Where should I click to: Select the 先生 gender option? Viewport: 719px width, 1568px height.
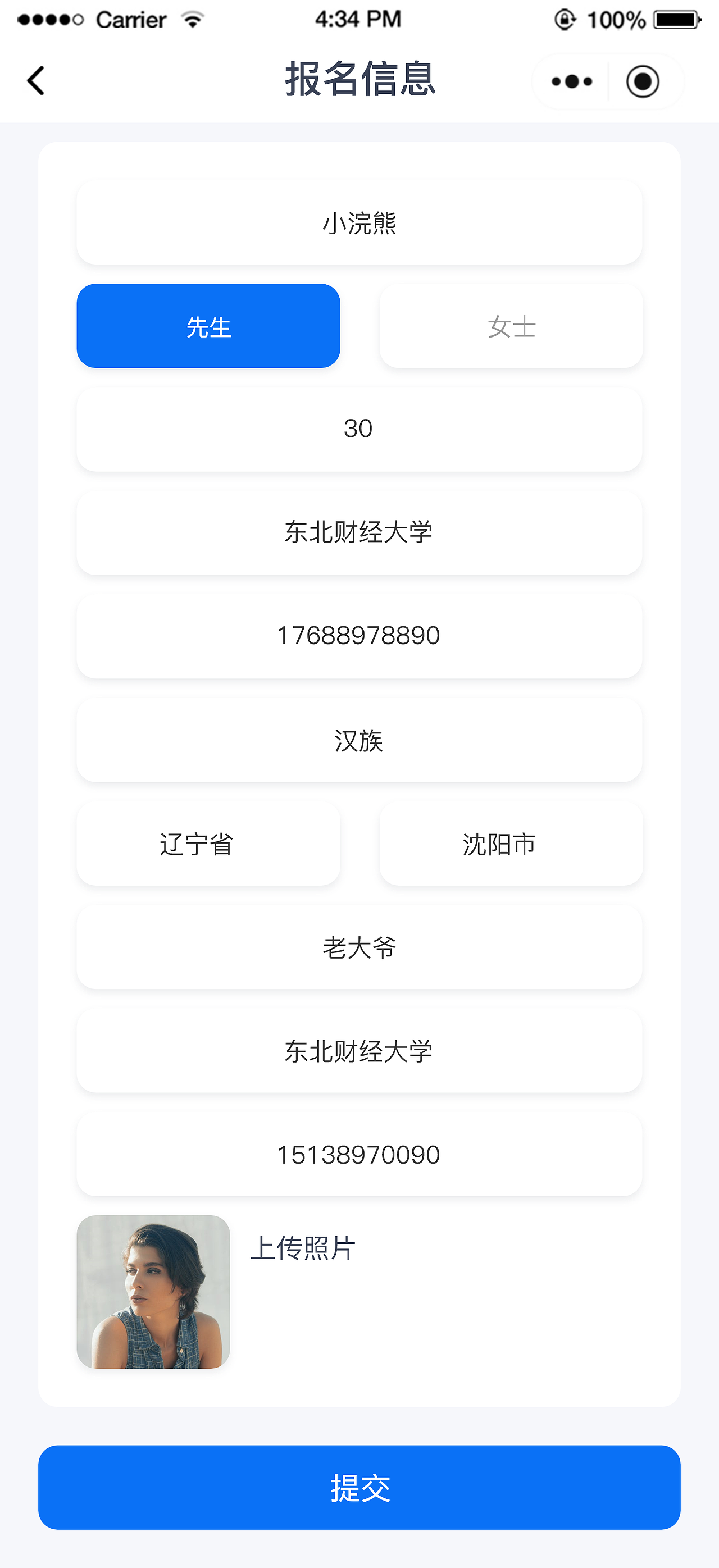(x=208, y=326)
